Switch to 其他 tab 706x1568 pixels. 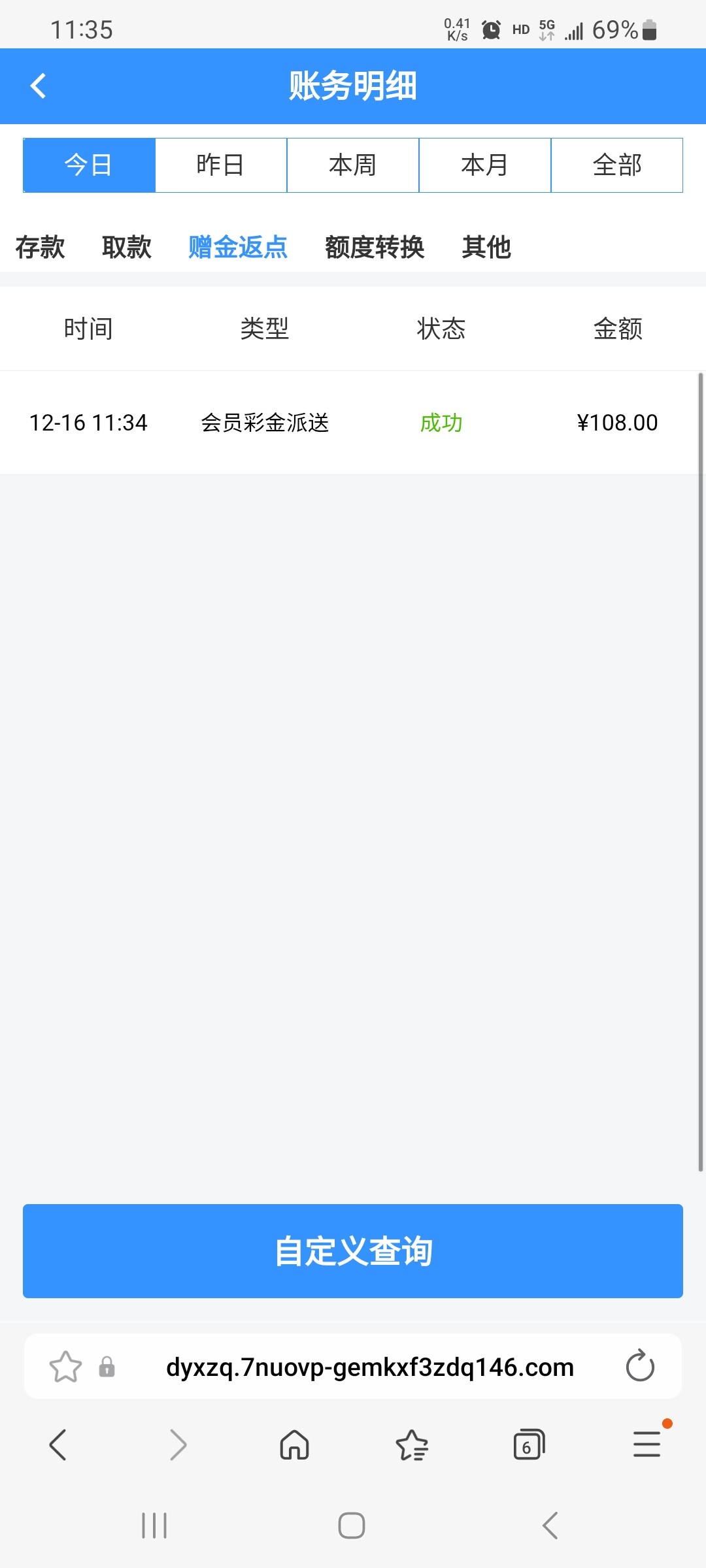(486, 247)
